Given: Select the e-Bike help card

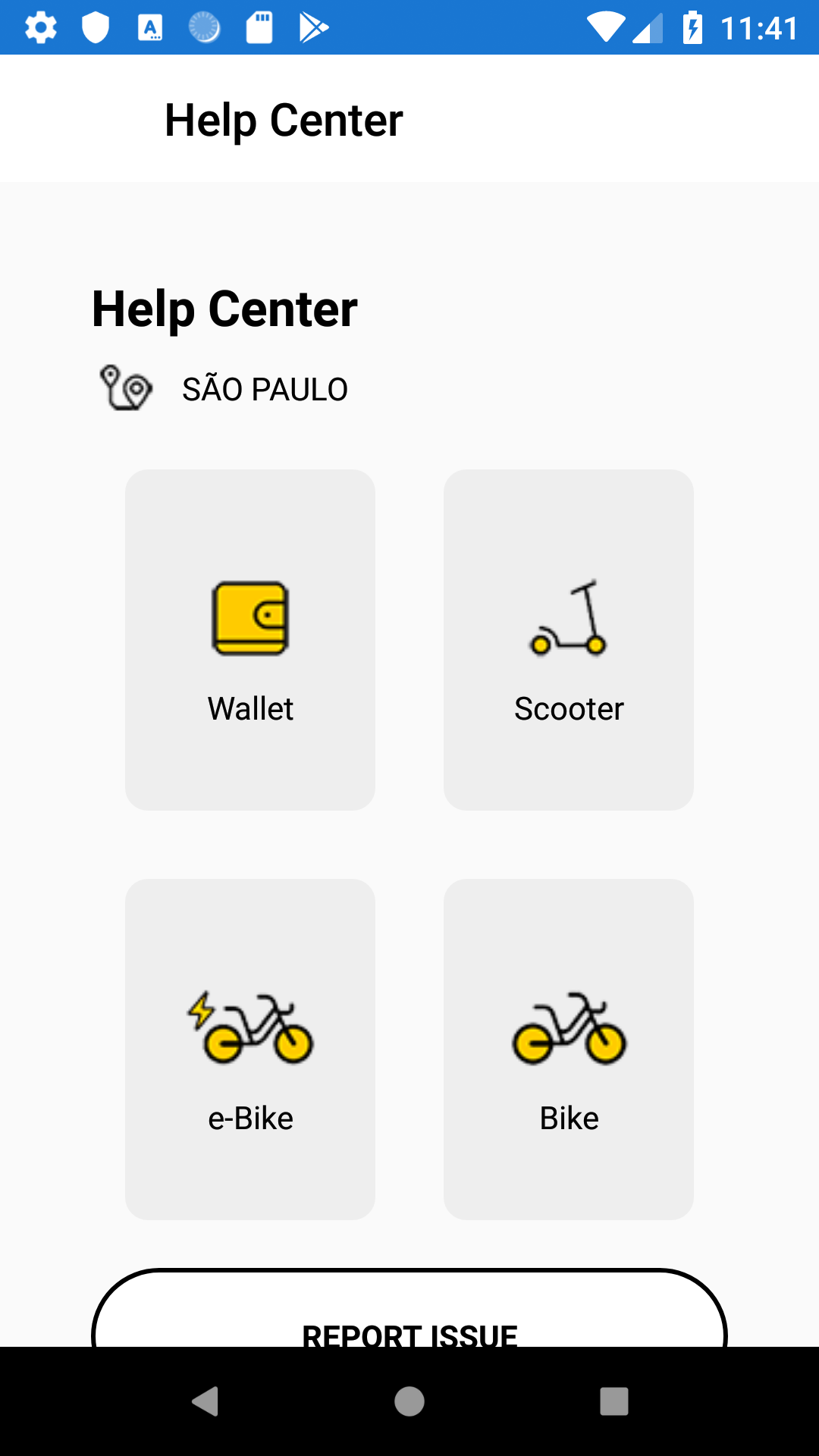Looking at the screenshot, I should point(250,1049).
